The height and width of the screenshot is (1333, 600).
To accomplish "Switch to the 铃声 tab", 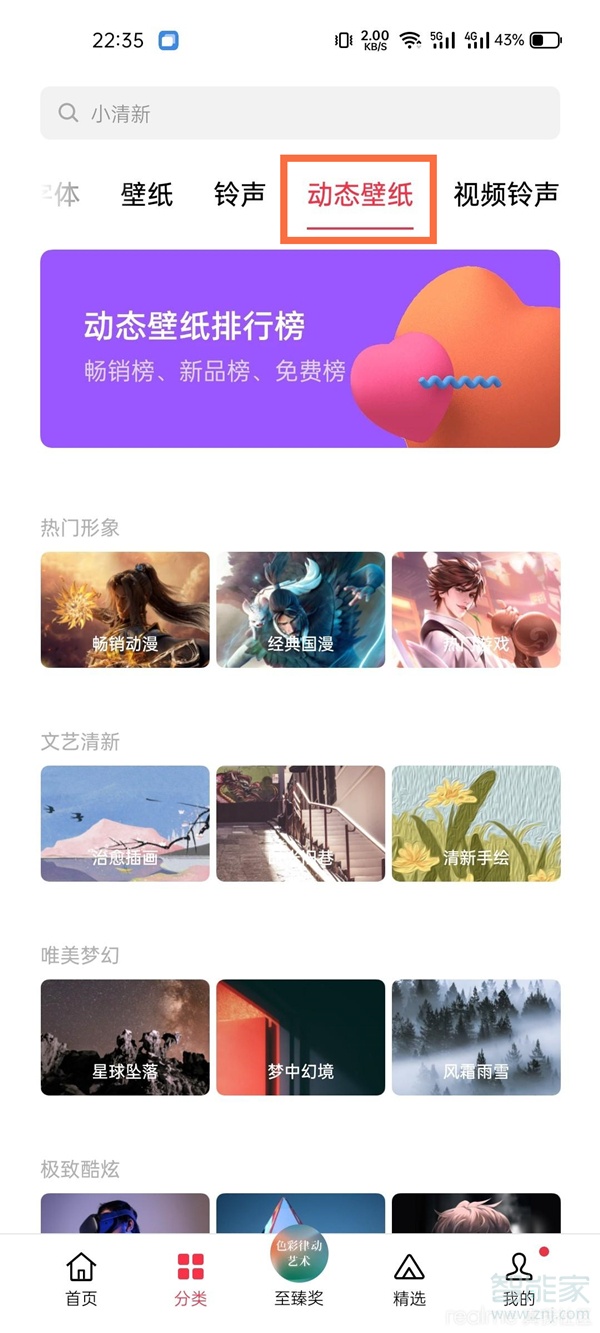I will [x=239, y=195].
